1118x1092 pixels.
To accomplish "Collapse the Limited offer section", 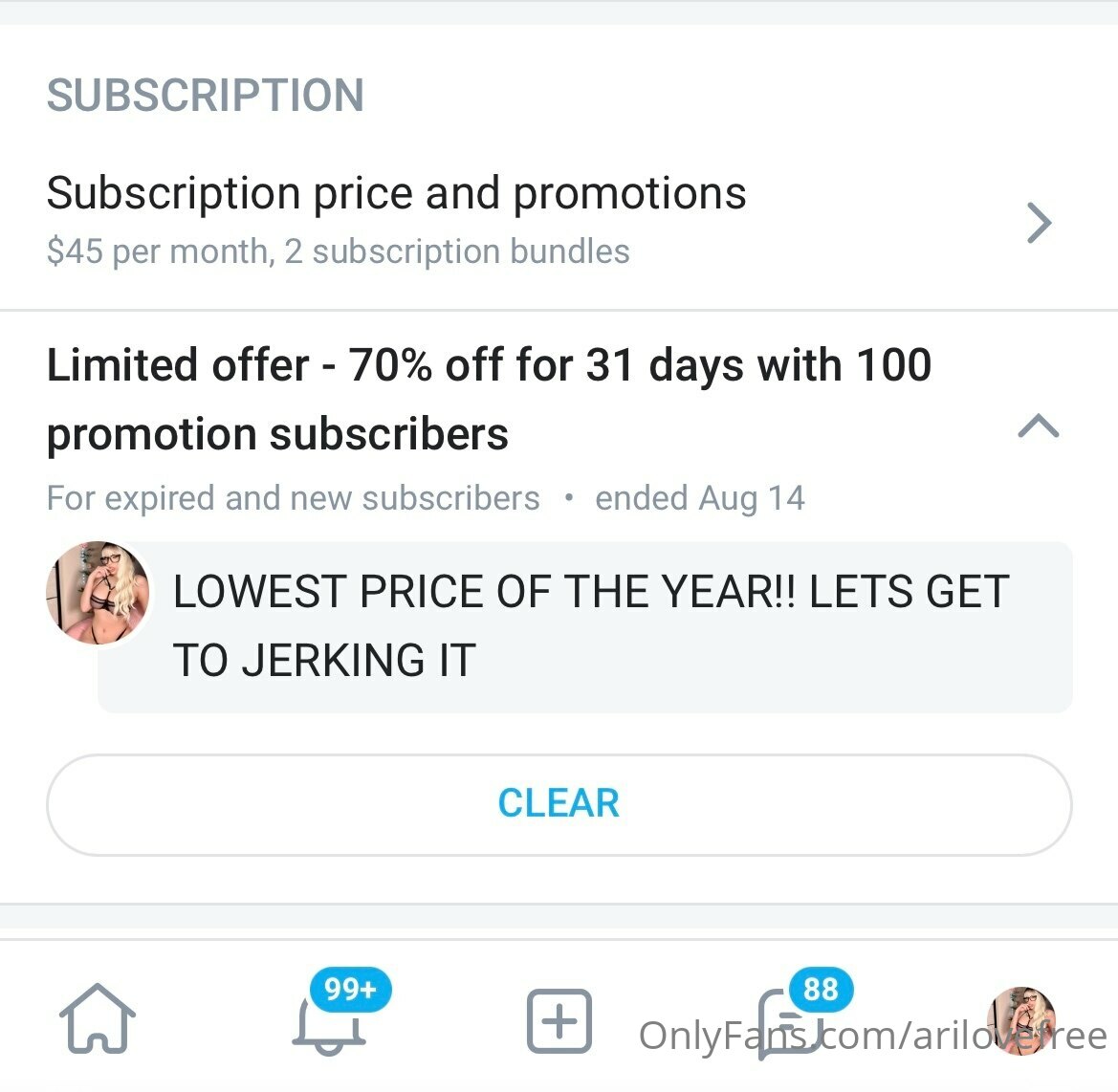I will (1038, 426).
